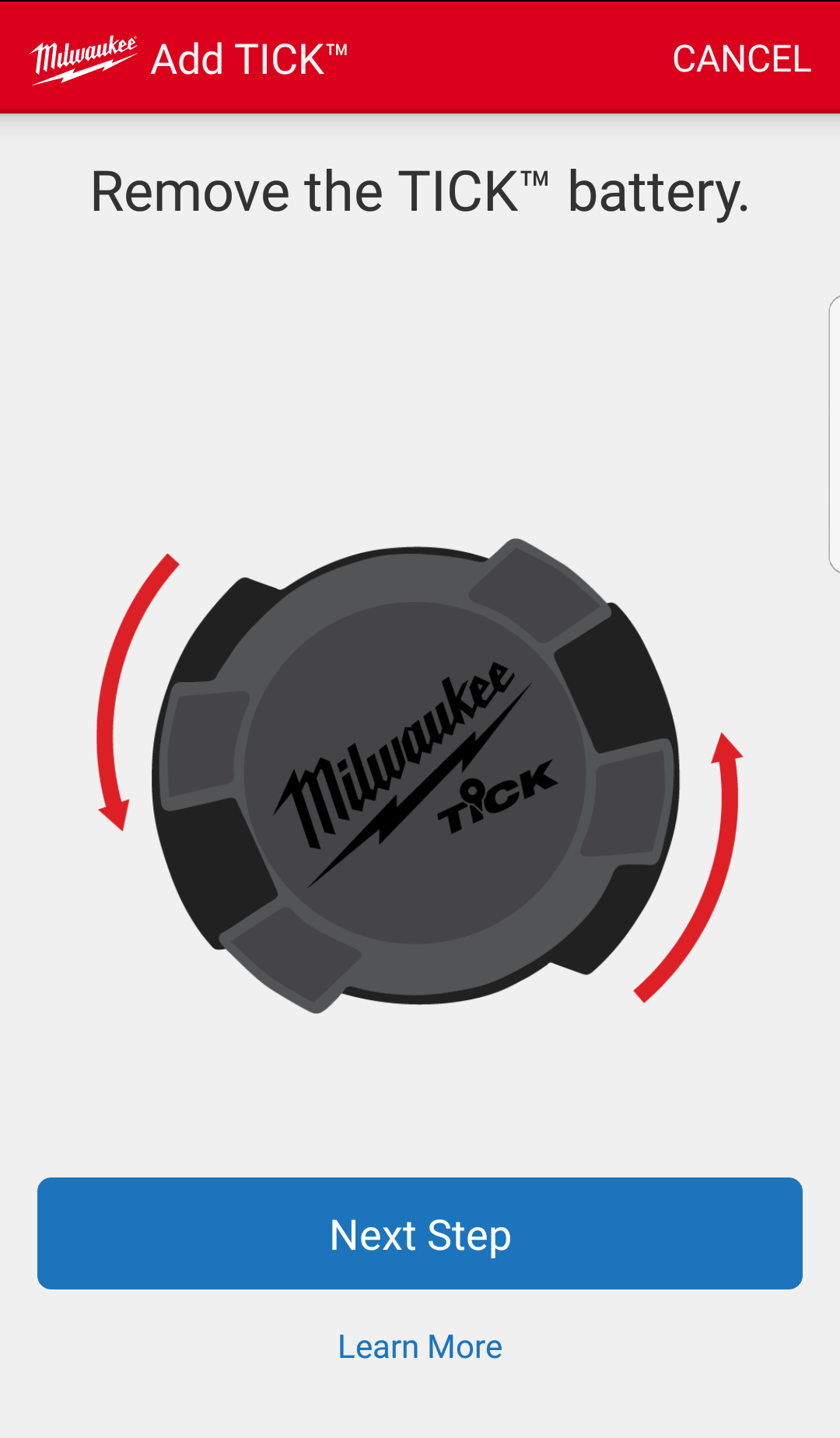This screenshot has width=840, height=1438.
Task: Continue with the Next Step button
Action: tap(420, 1233)
